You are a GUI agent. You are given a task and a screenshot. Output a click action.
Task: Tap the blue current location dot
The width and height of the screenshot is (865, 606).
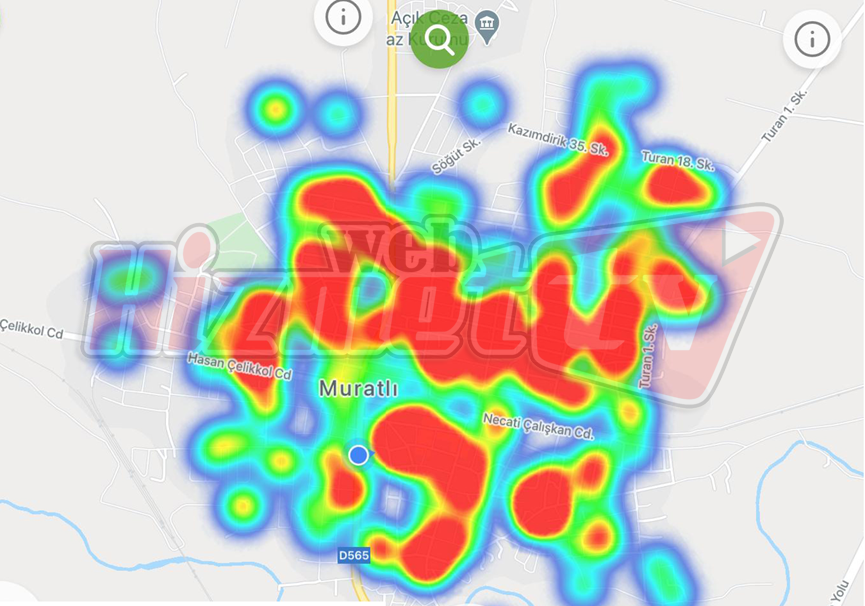[x=359, y=455]
